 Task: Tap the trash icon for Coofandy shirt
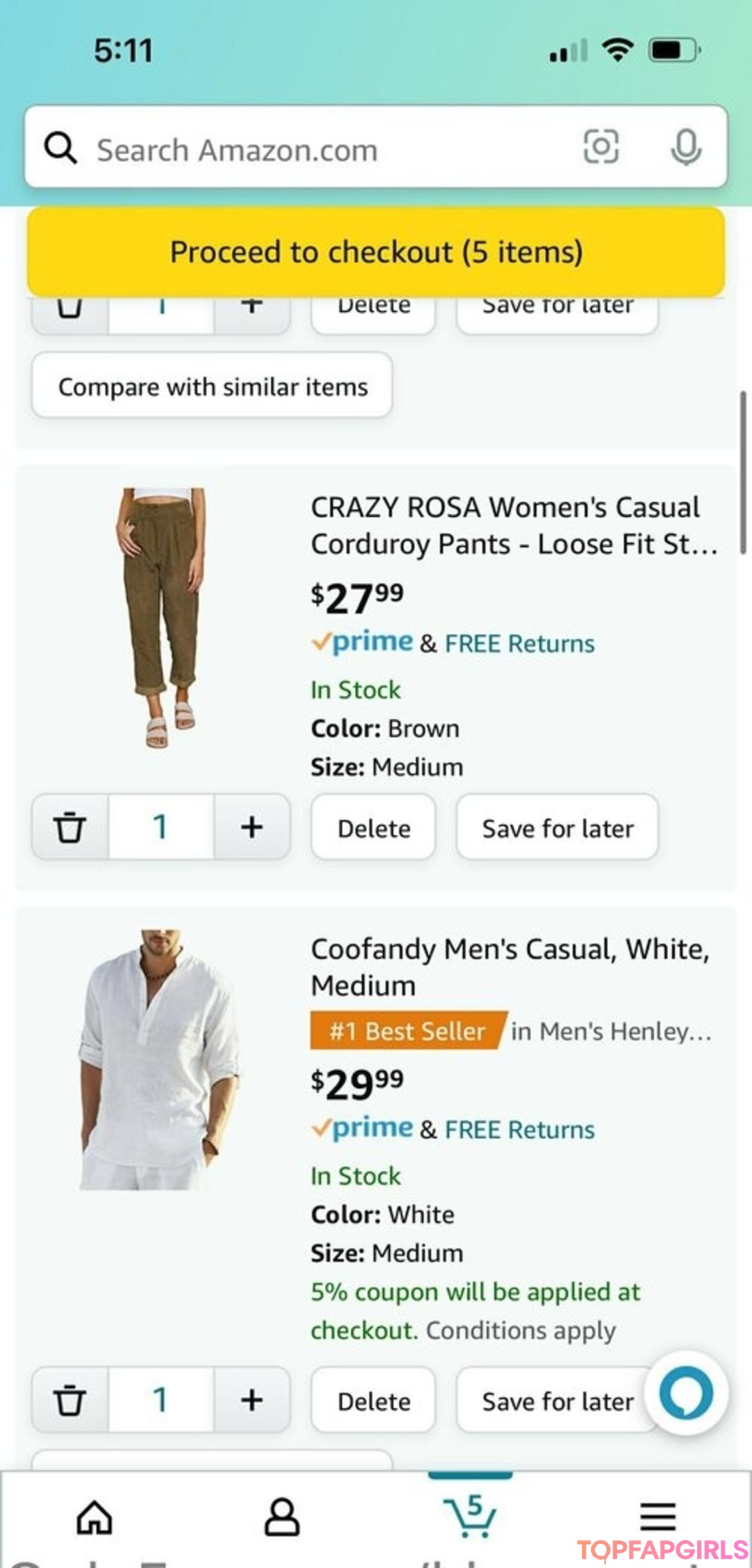pyautogui.click(x=70, y=1400)
